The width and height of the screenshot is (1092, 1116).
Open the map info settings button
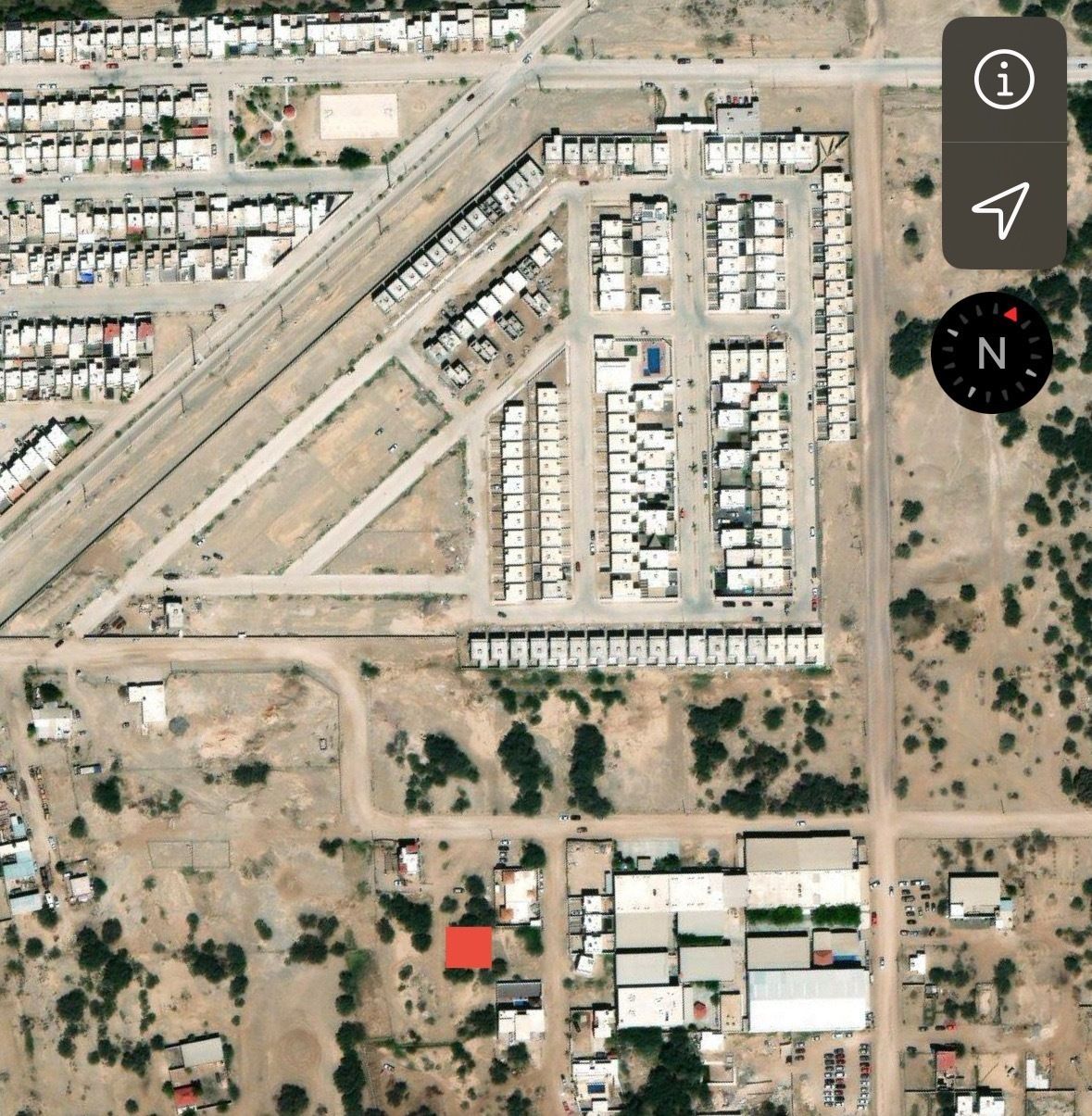1004,80
